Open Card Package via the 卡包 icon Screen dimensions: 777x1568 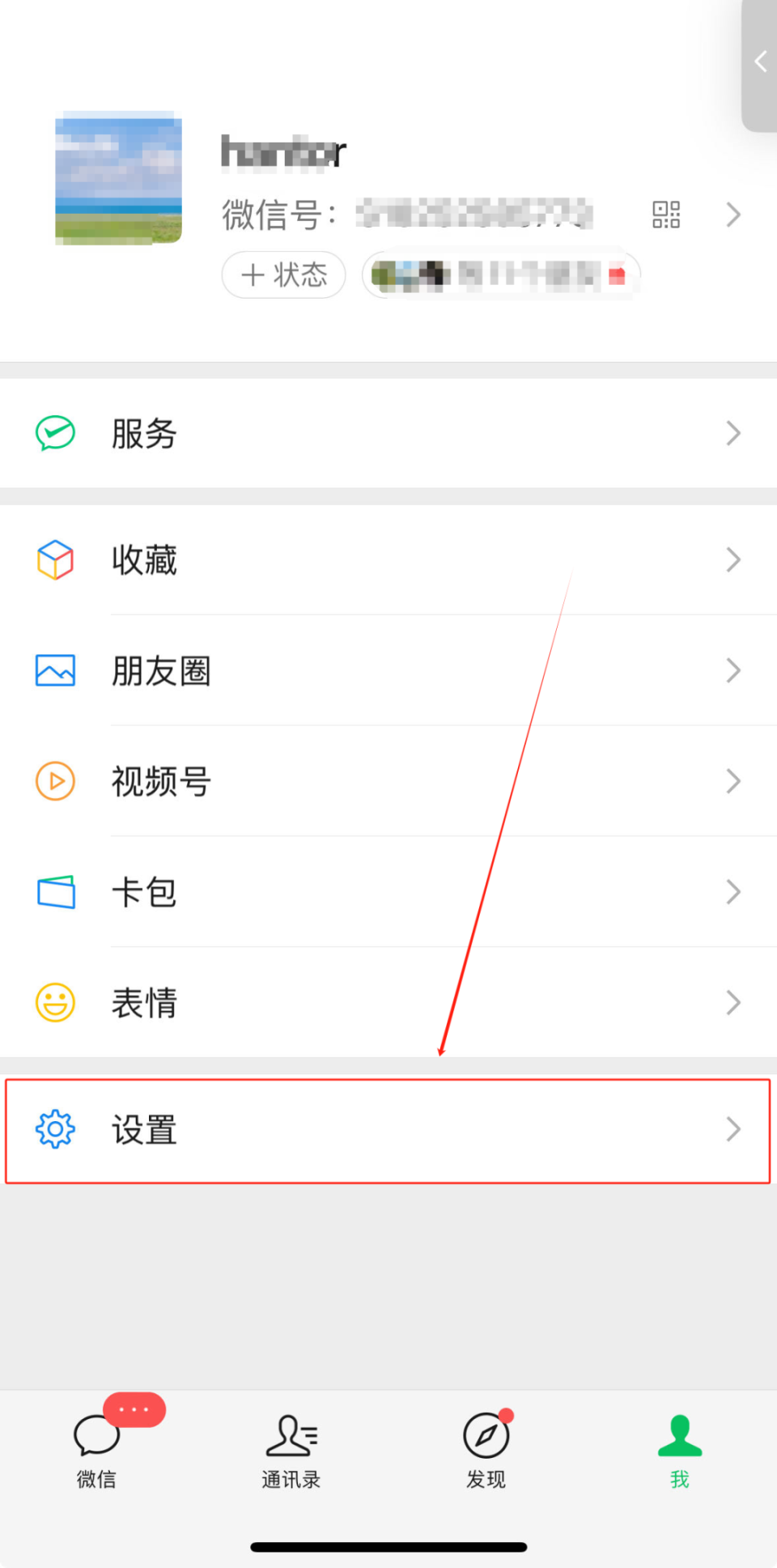pos(54,891)
